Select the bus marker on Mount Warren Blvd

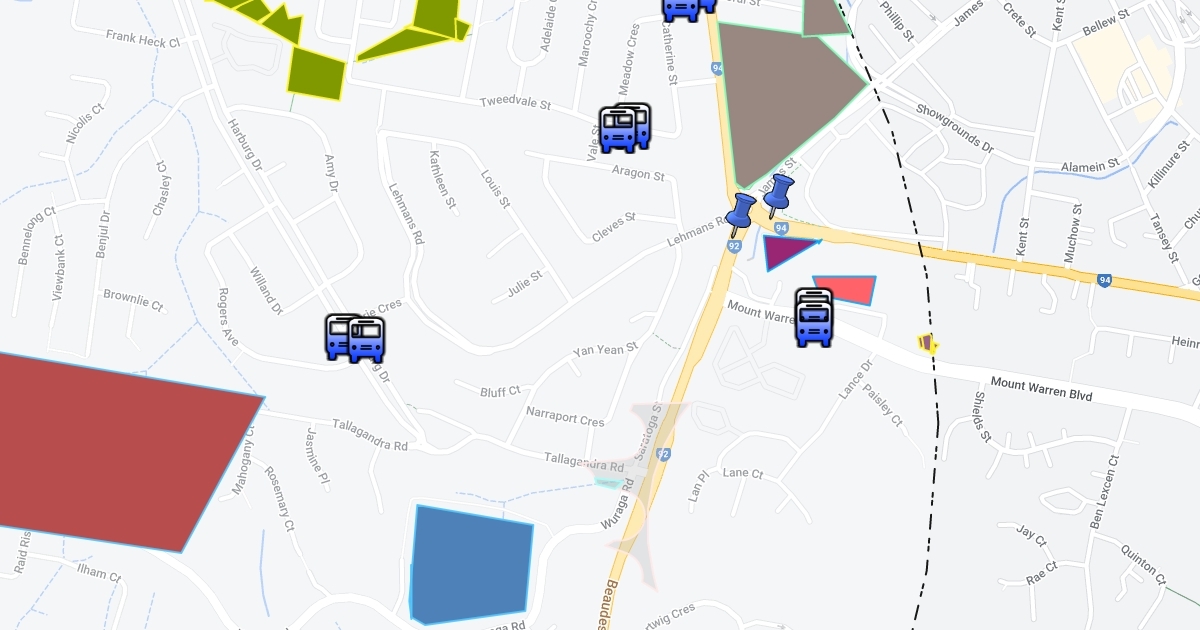pos(814,318)
